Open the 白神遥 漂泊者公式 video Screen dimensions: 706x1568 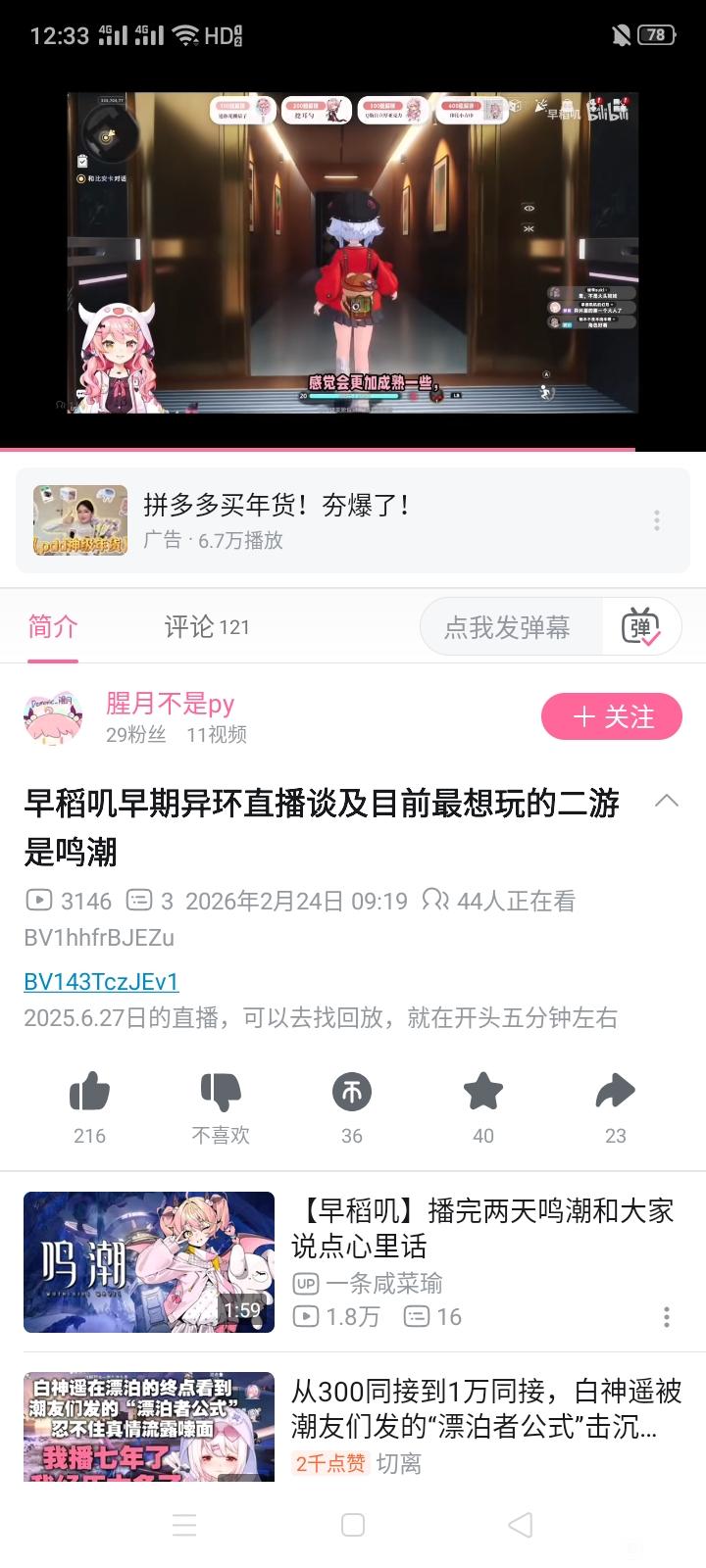click(x=480, y=1408)
